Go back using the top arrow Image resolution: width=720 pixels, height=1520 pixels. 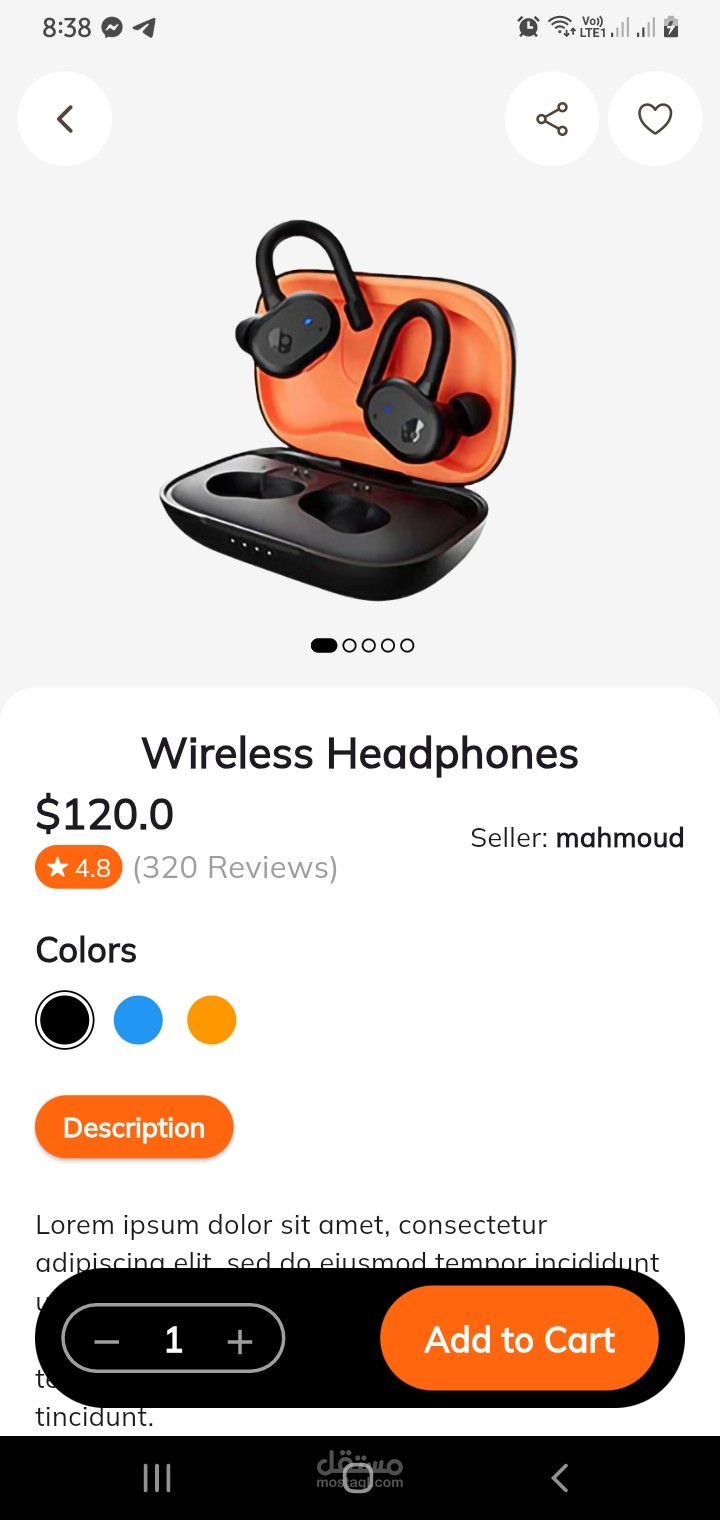click(x=65, y=119)
